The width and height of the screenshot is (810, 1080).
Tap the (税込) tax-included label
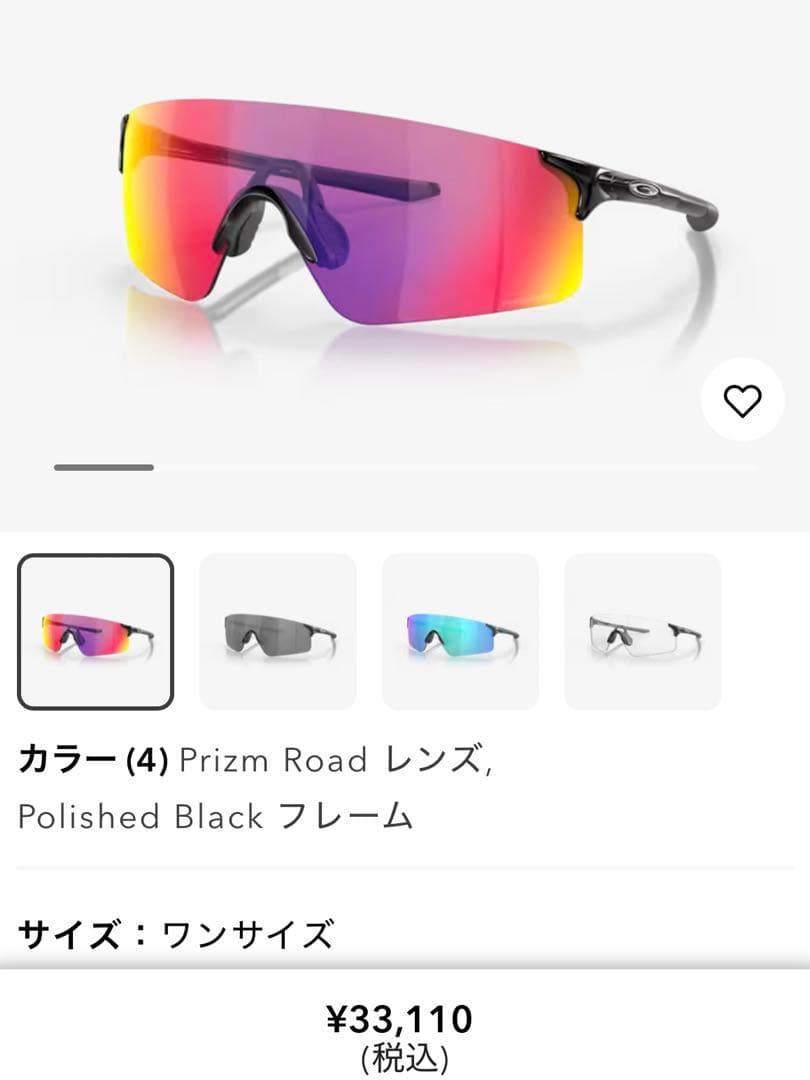pos(405,1055)
